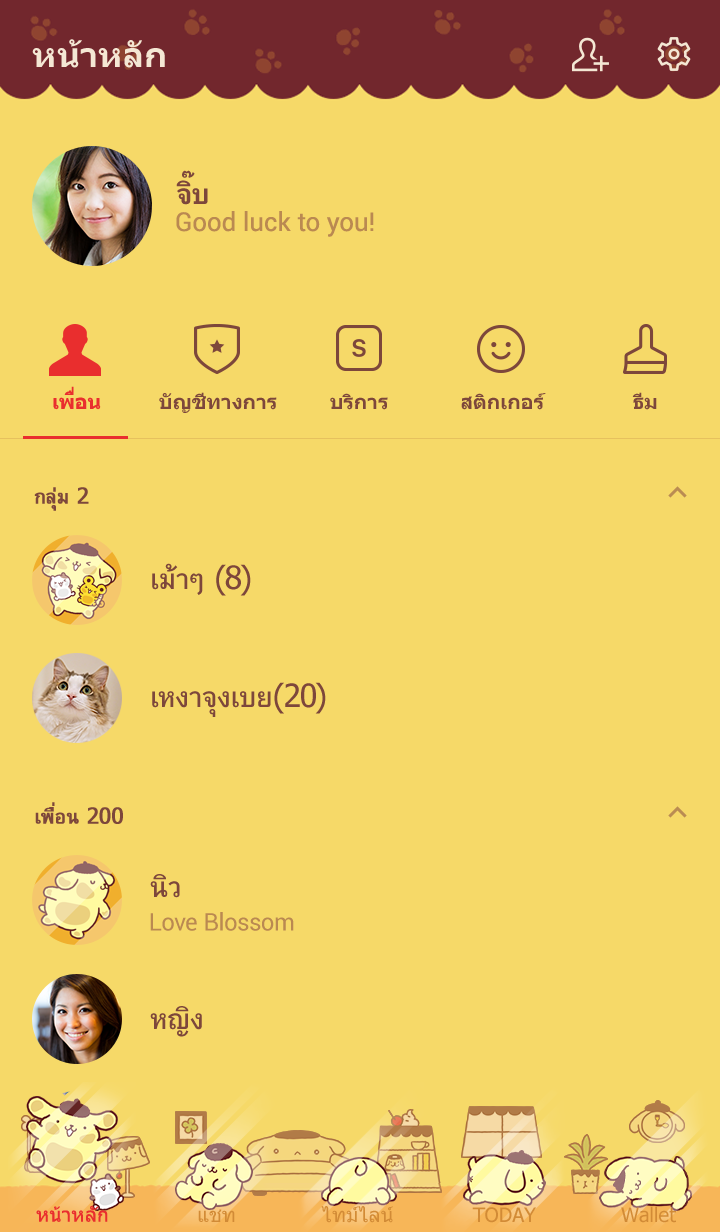Go to the ธีม tab
720x1232 pixels.
pos(644,370)
